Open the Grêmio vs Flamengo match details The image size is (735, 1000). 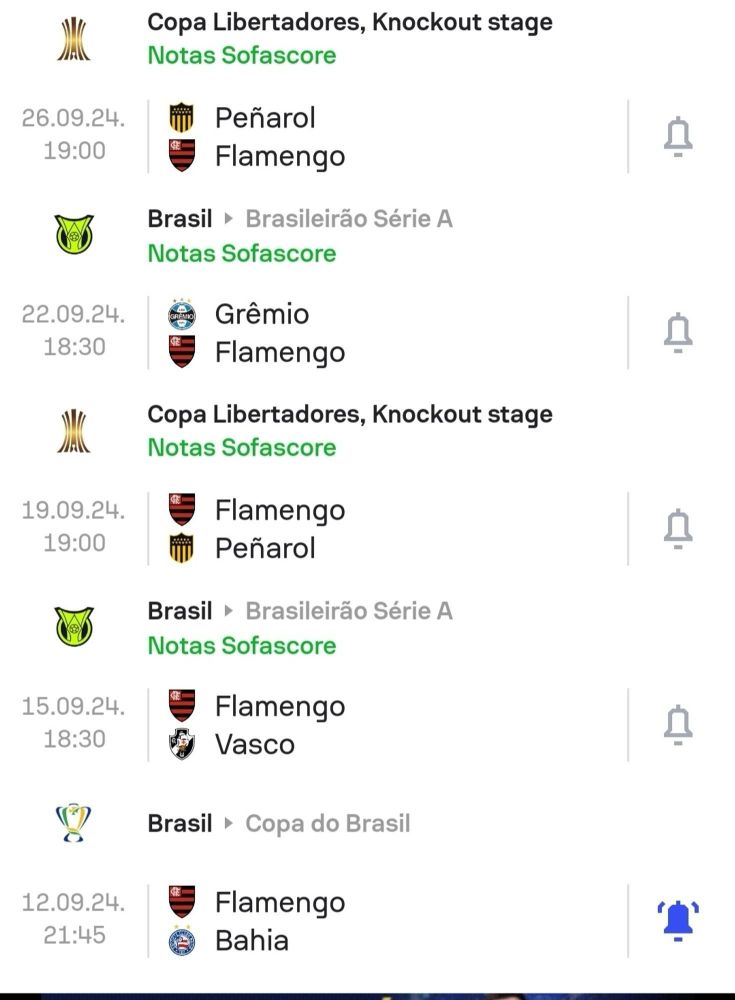tap(390, 333)
